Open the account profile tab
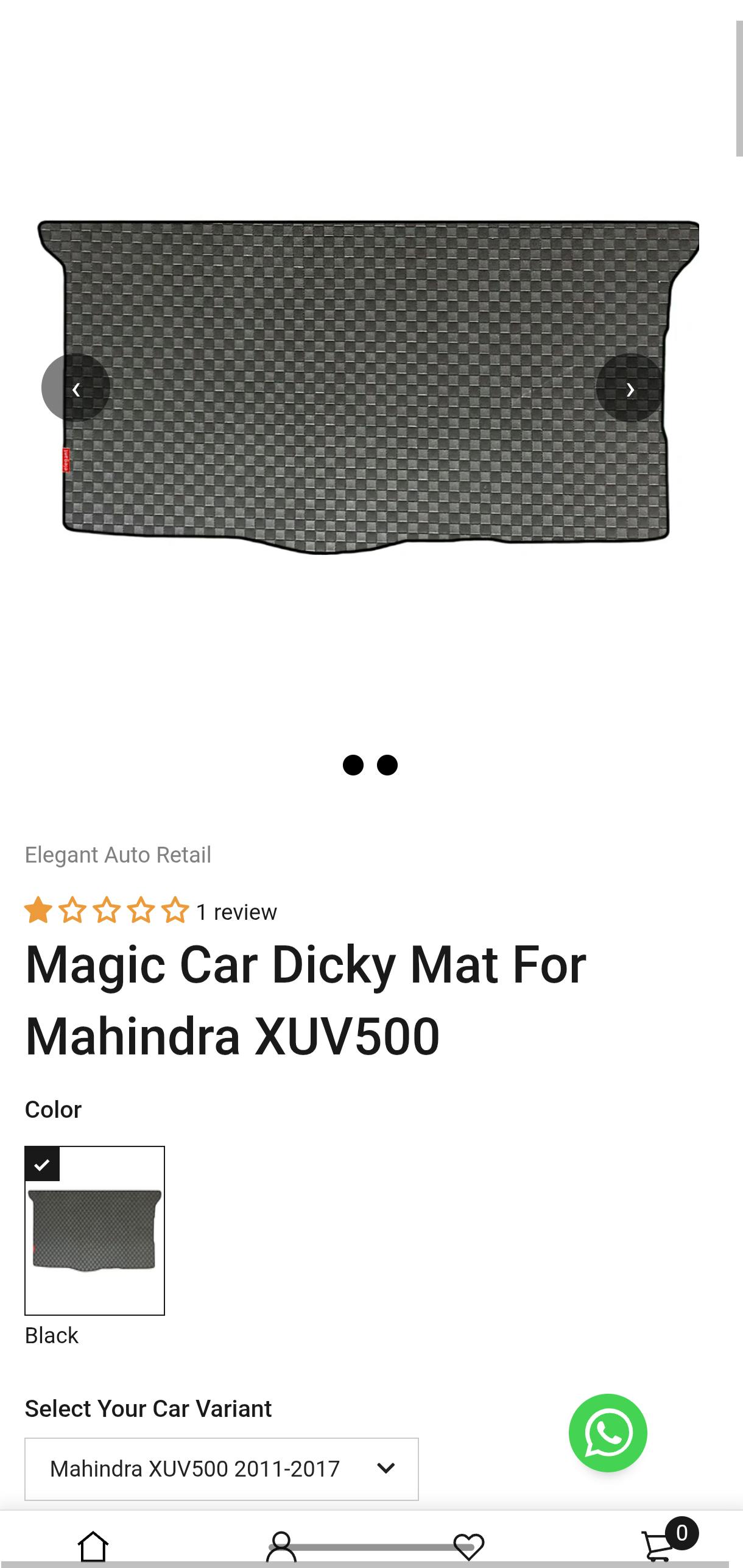 [x=281, y=1546]
